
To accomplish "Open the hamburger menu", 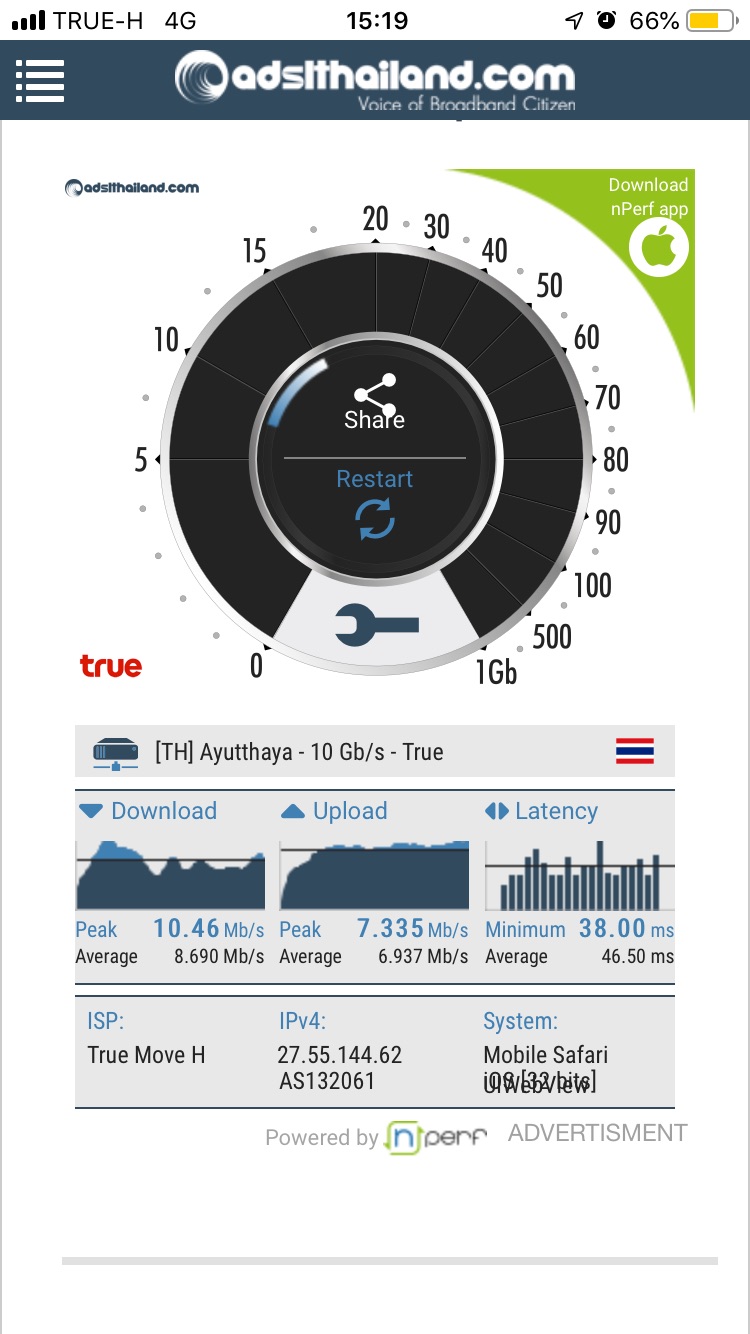I will [x=40, y=80].
